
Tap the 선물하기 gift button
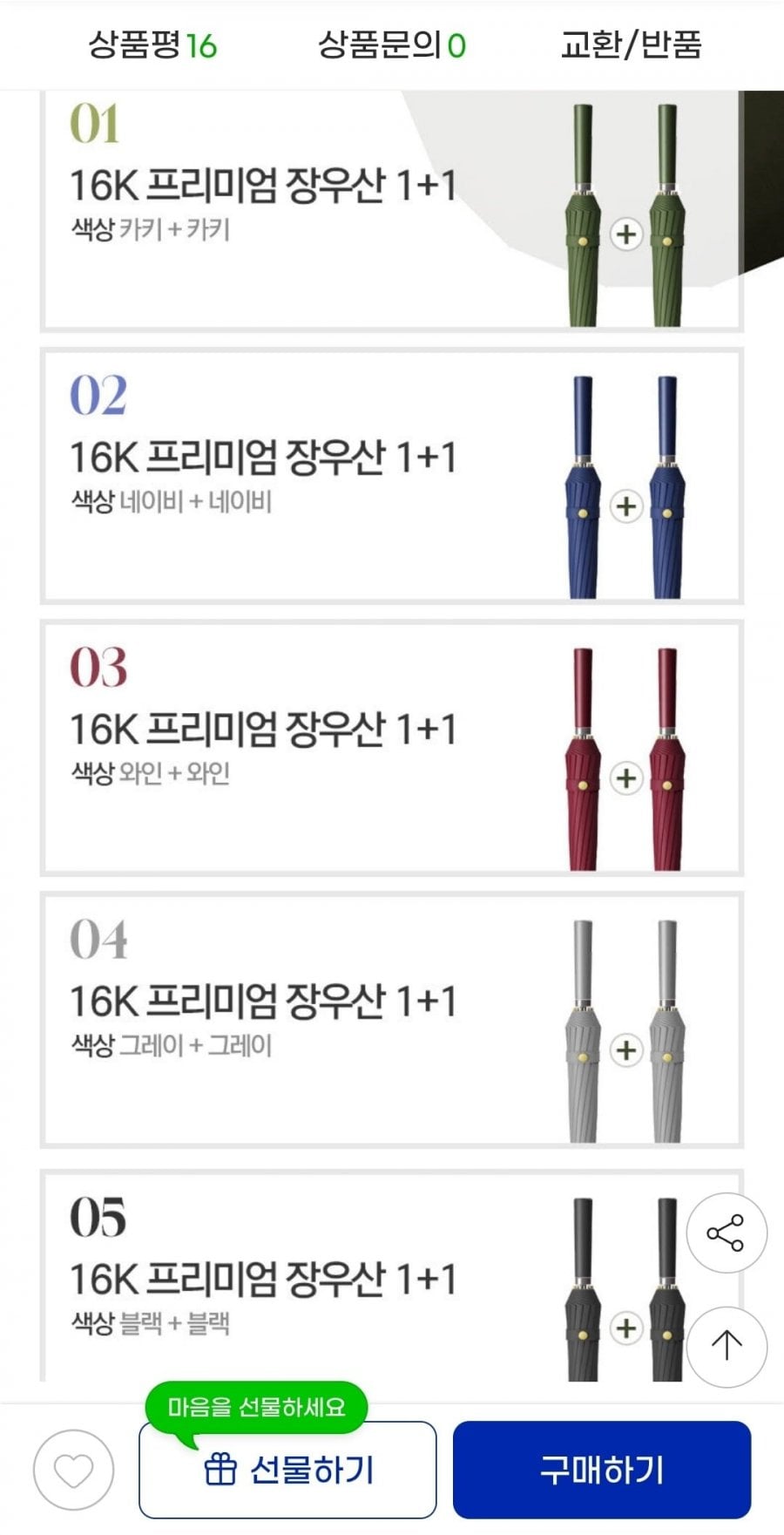pos(287,1470)
